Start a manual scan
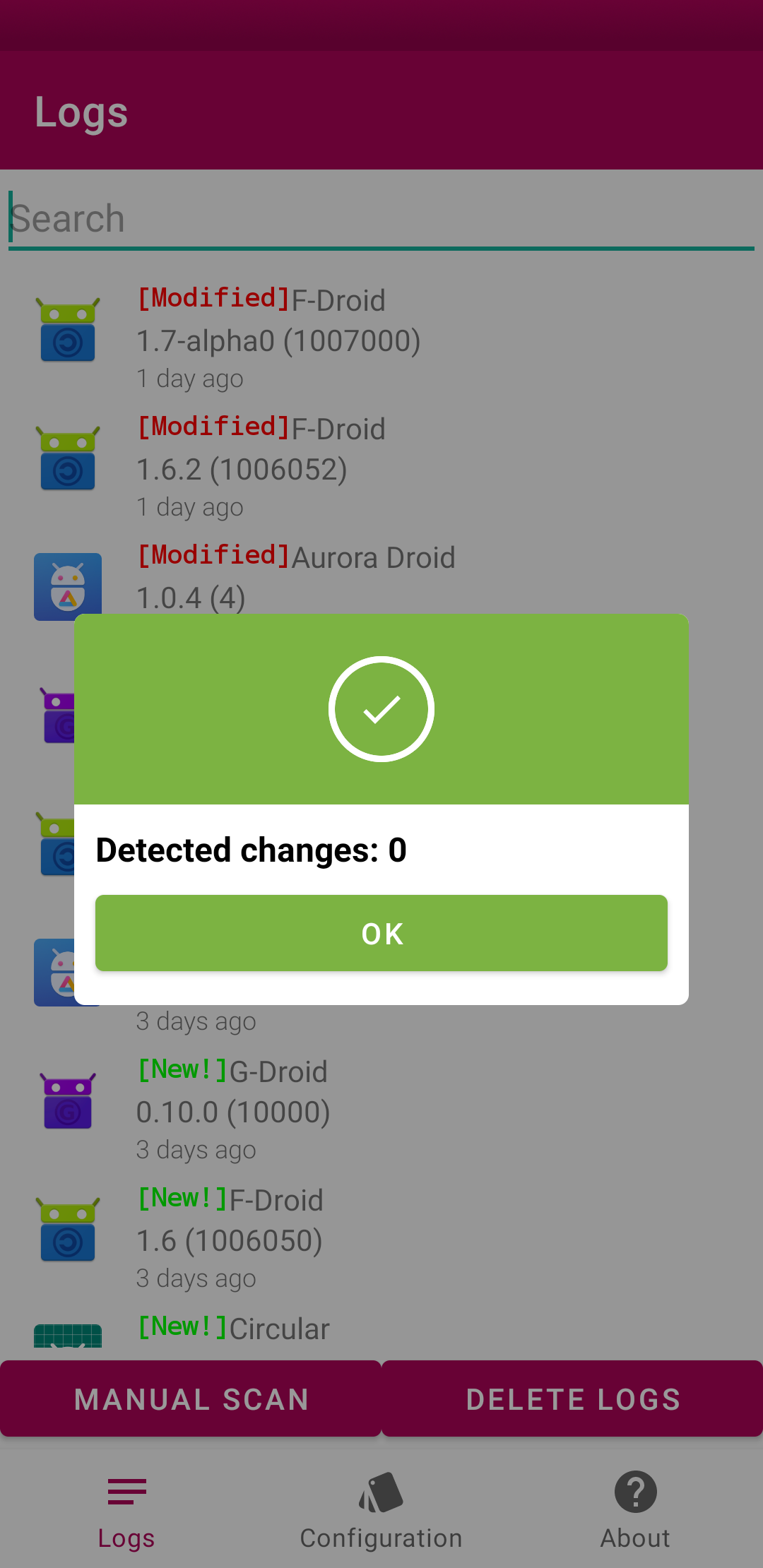Image resolution: width=763 pixels, height=1568 pixels. tap(191, 1398)
